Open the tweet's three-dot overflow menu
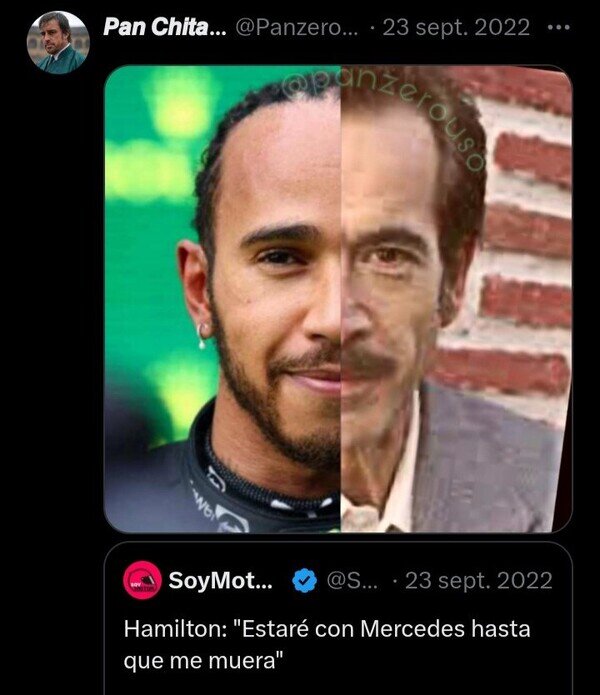 tap(558, 27)
